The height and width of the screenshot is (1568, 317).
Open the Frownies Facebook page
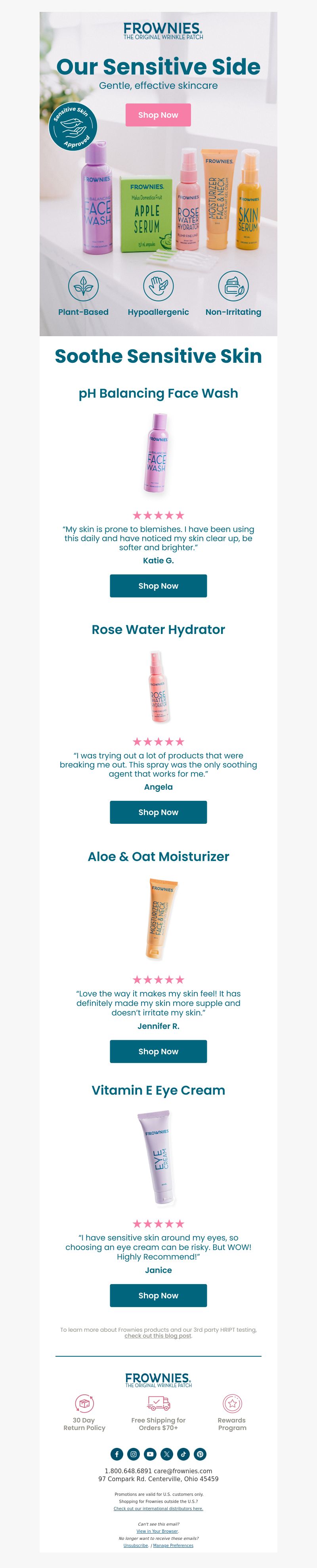pos(117,1454)
